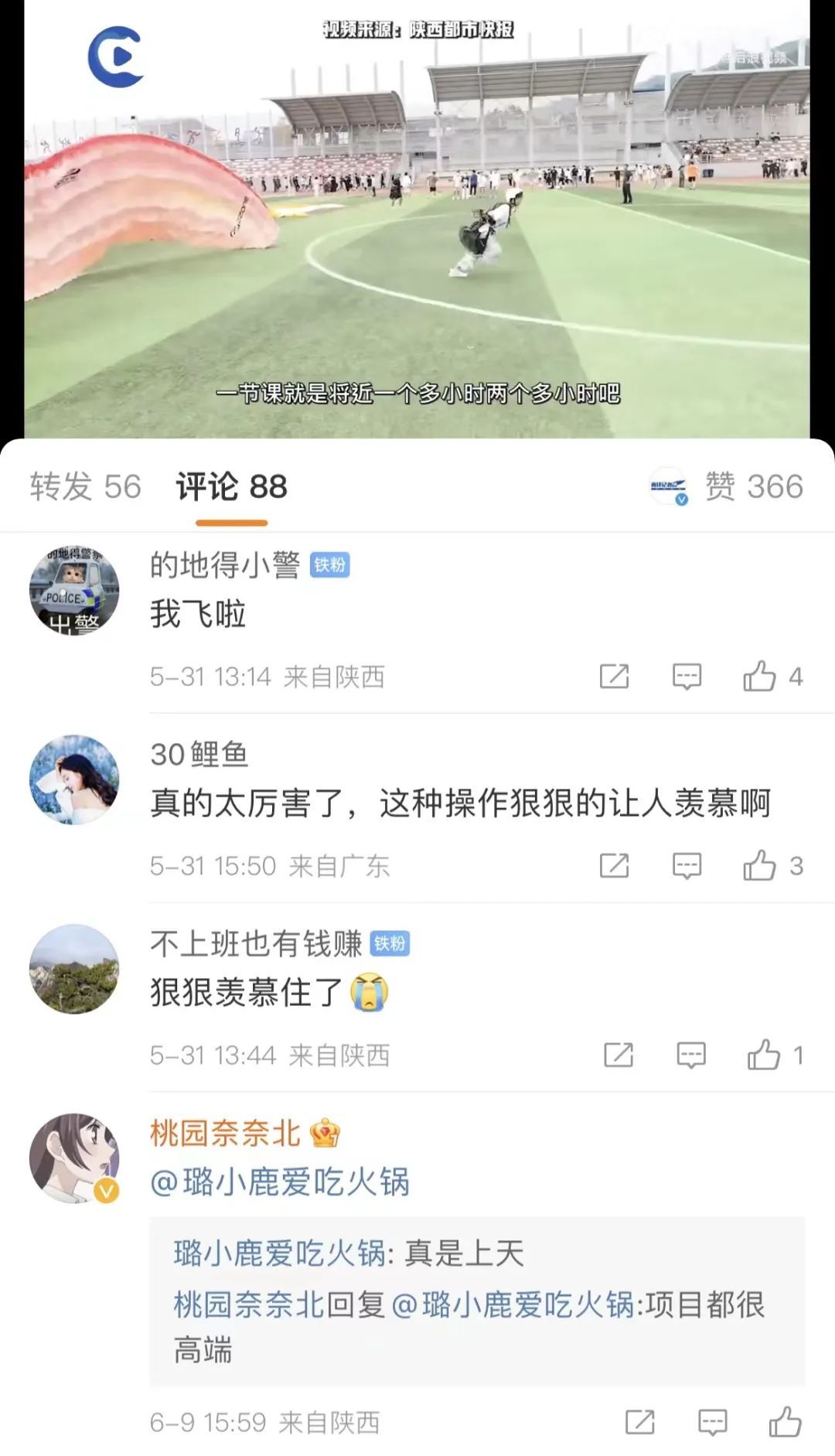Open the @璐小鹿爱吃火锅 mention link
The width and height of the screenshot is (835, 1456).
click(280, 1182)
